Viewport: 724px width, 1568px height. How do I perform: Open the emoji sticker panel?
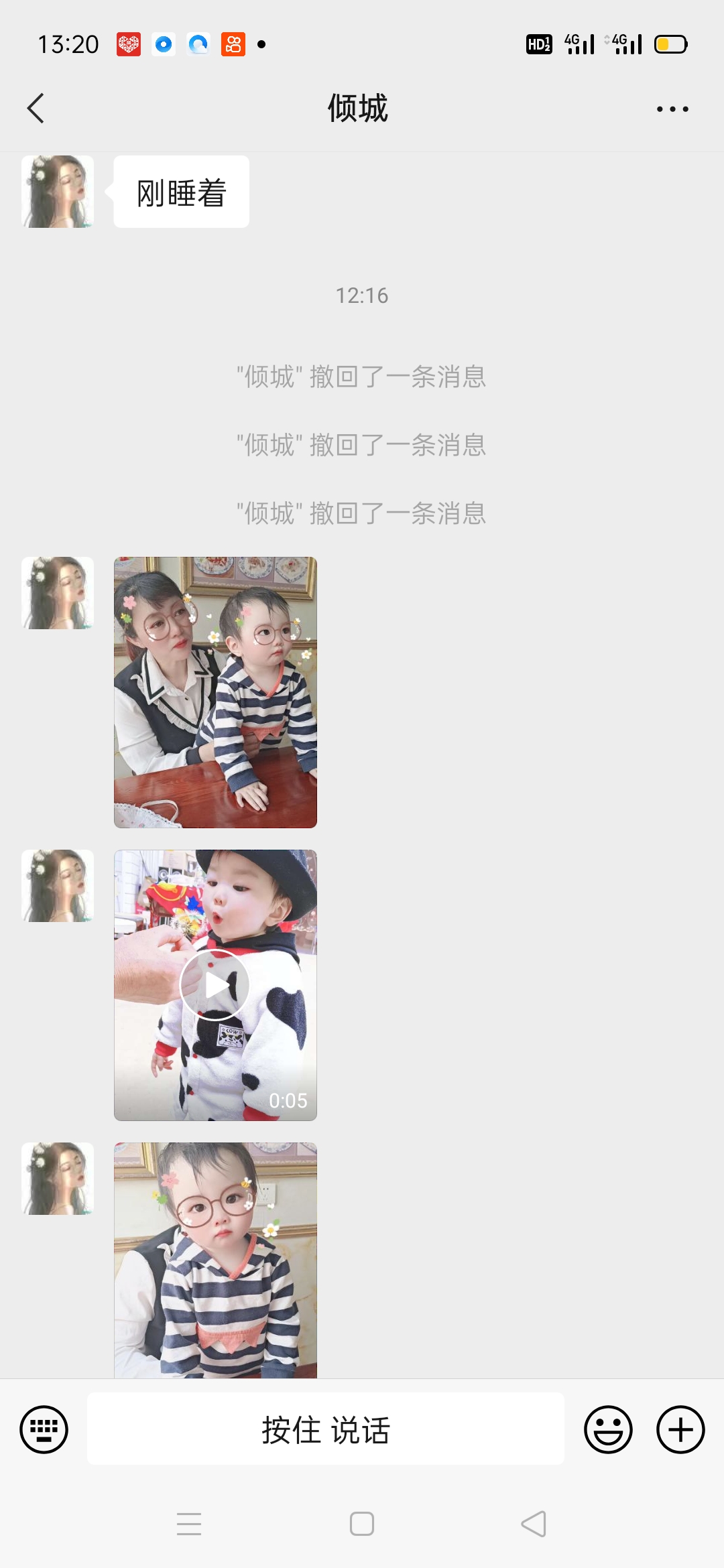pyautogui.click(x=608, y=1429)
